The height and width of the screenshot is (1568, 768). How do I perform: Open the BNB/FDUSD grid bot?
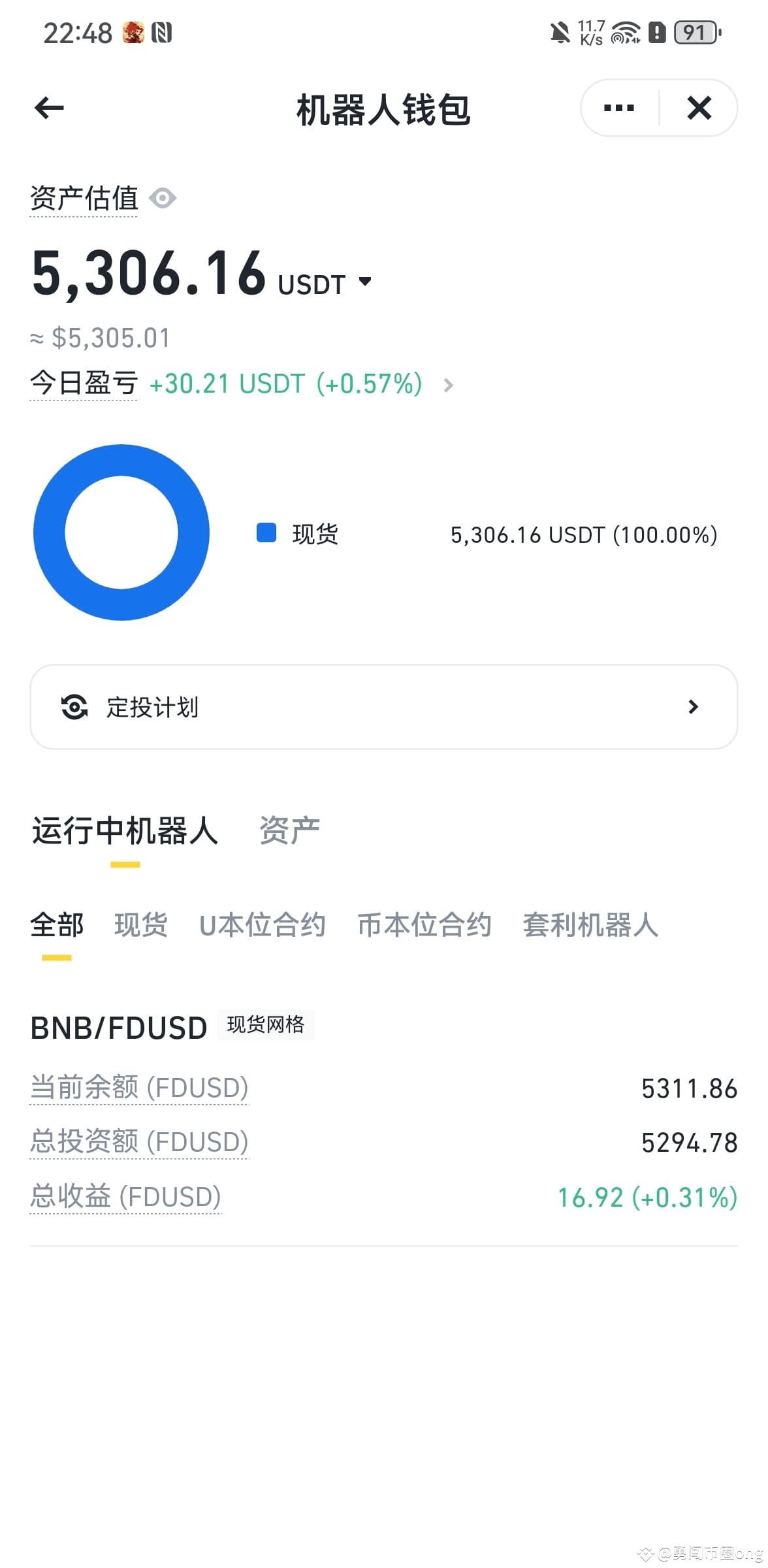point(118,1026)
